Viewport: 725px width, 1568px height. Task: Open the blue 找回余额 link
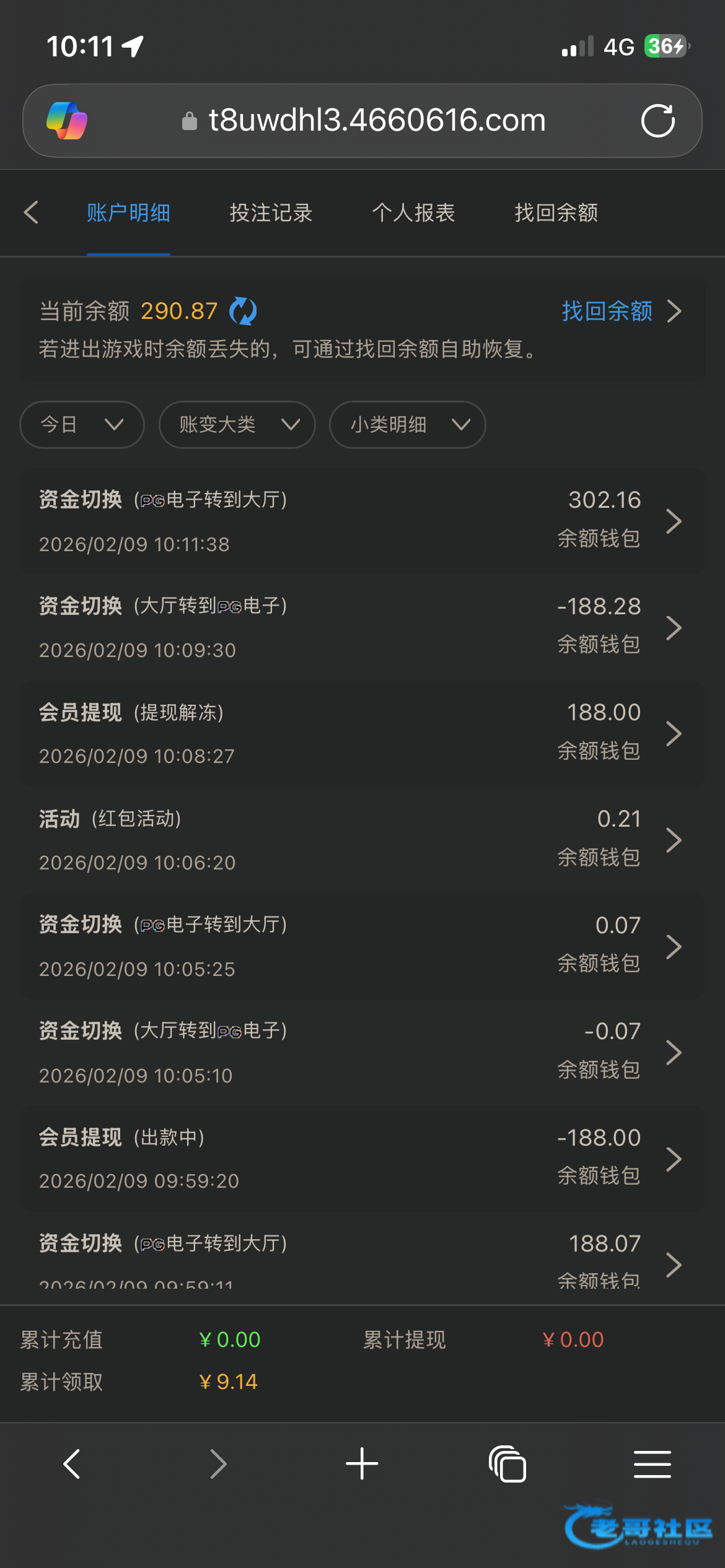[622, 311]
